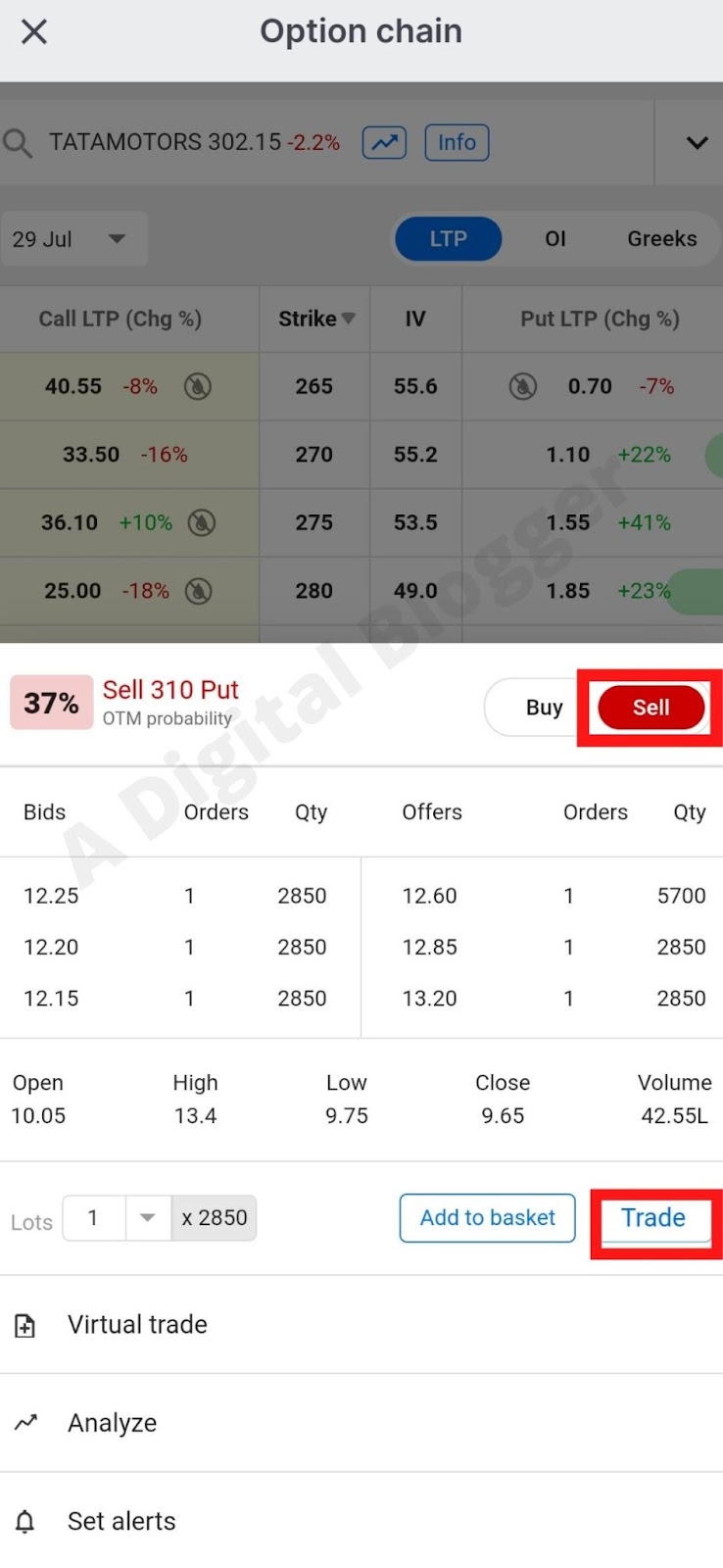Open the Info button for TATAMOTORS
Viewport: 723px width, 1568px height.
click(x=456, y=142)
